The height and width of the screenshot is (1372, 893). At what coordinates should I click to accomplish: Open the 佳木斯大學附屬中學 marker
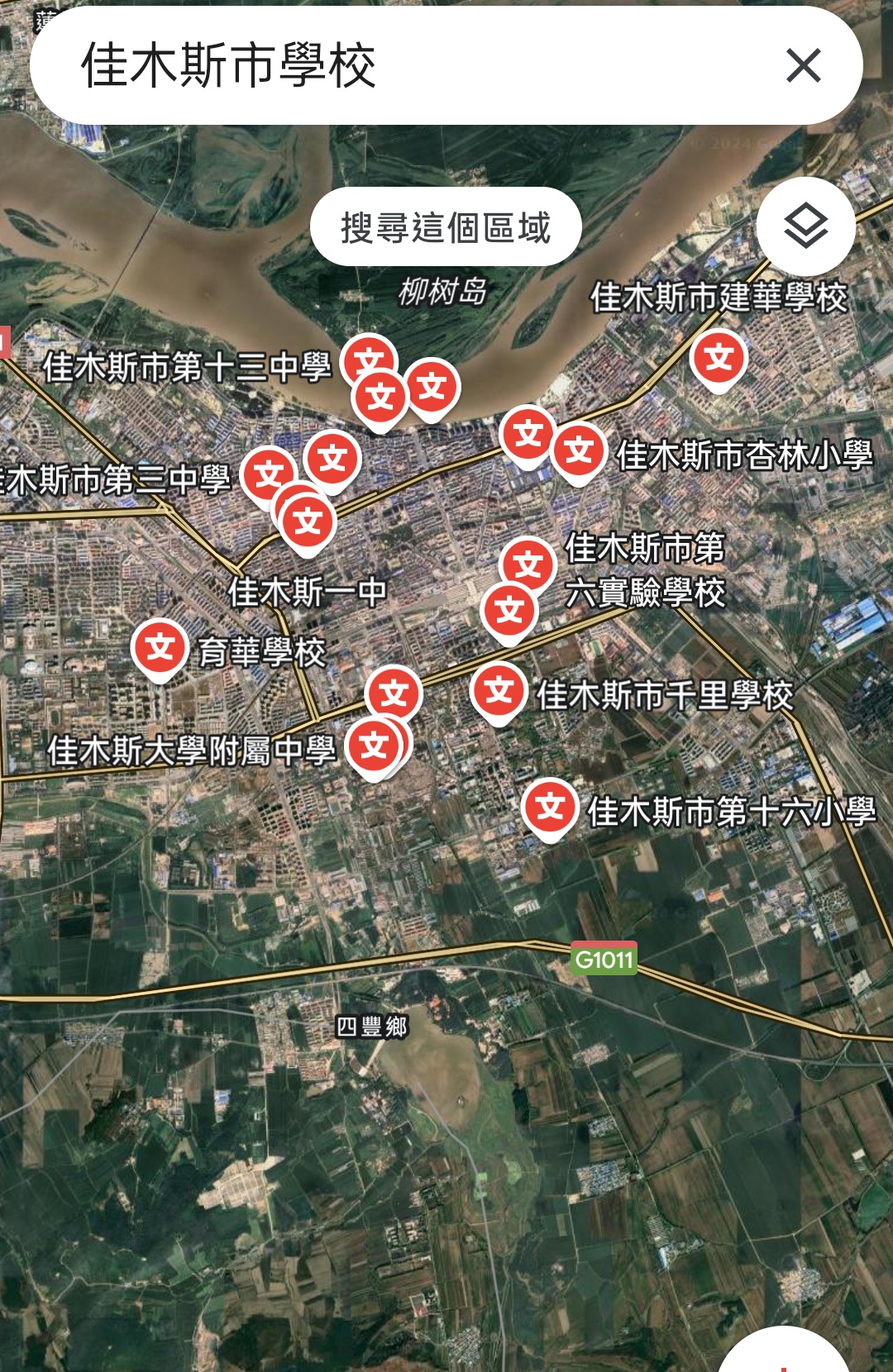[x=373, y=746]
